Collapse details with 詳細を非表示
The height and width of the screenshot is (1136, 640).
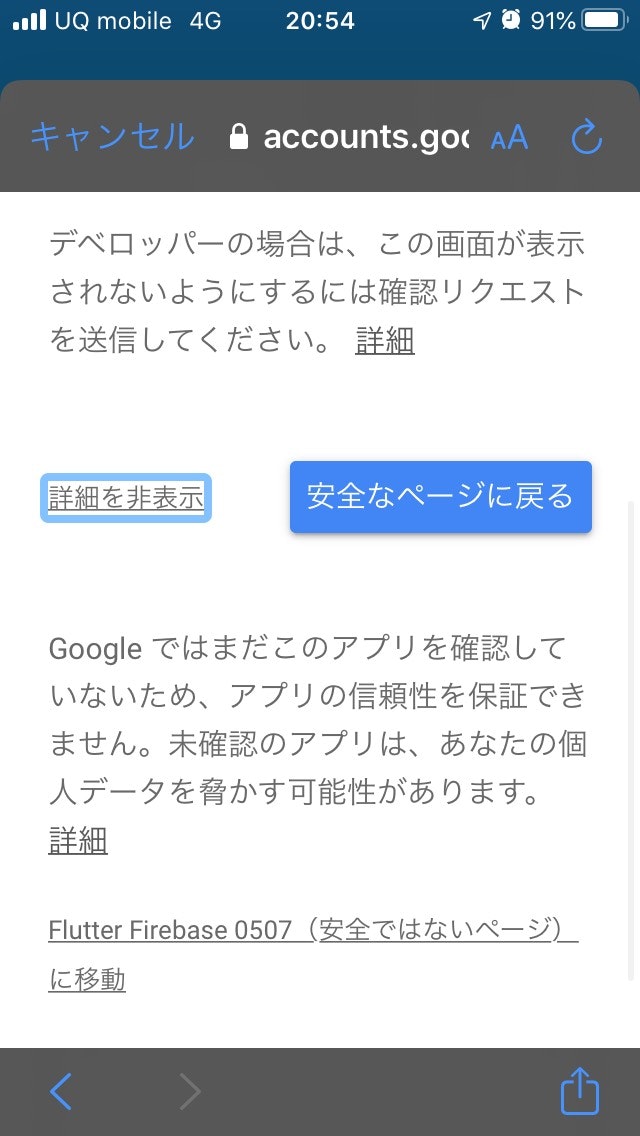[x=126, y=497]
